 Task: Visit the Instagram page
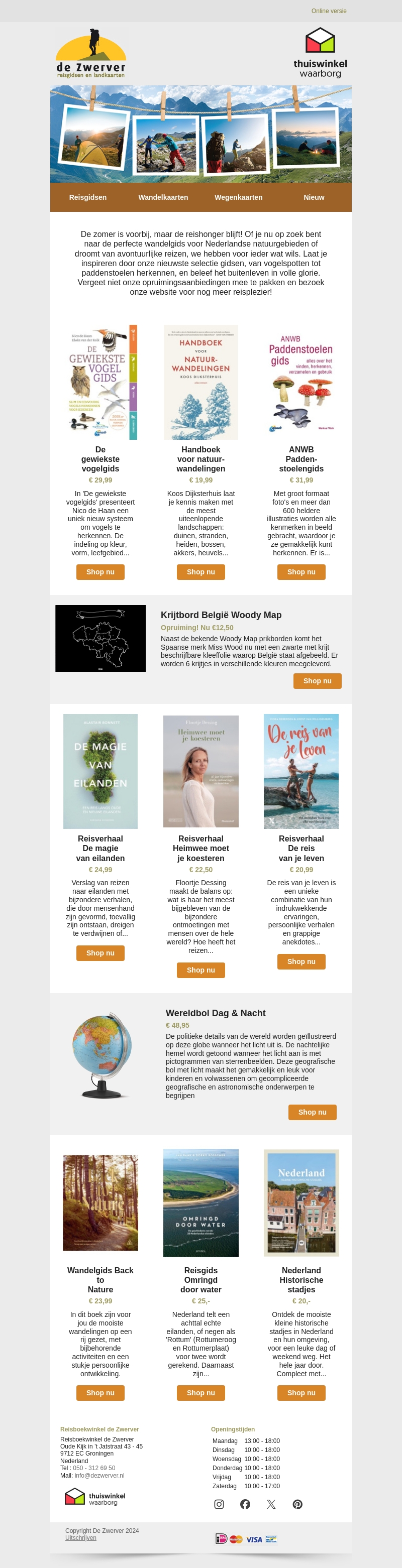point(219,1503)
